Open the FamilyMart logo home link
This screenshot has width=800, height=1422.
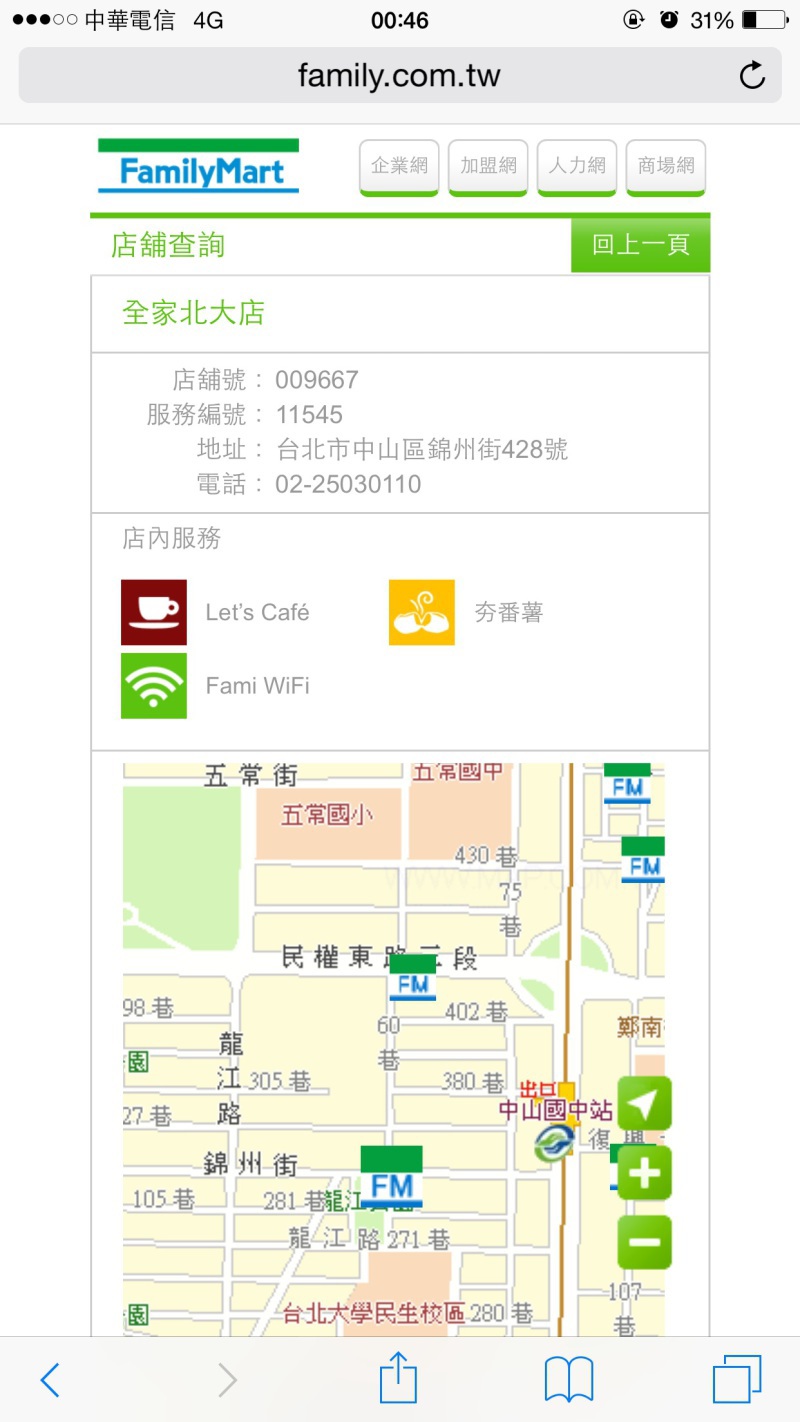point(199,166)
